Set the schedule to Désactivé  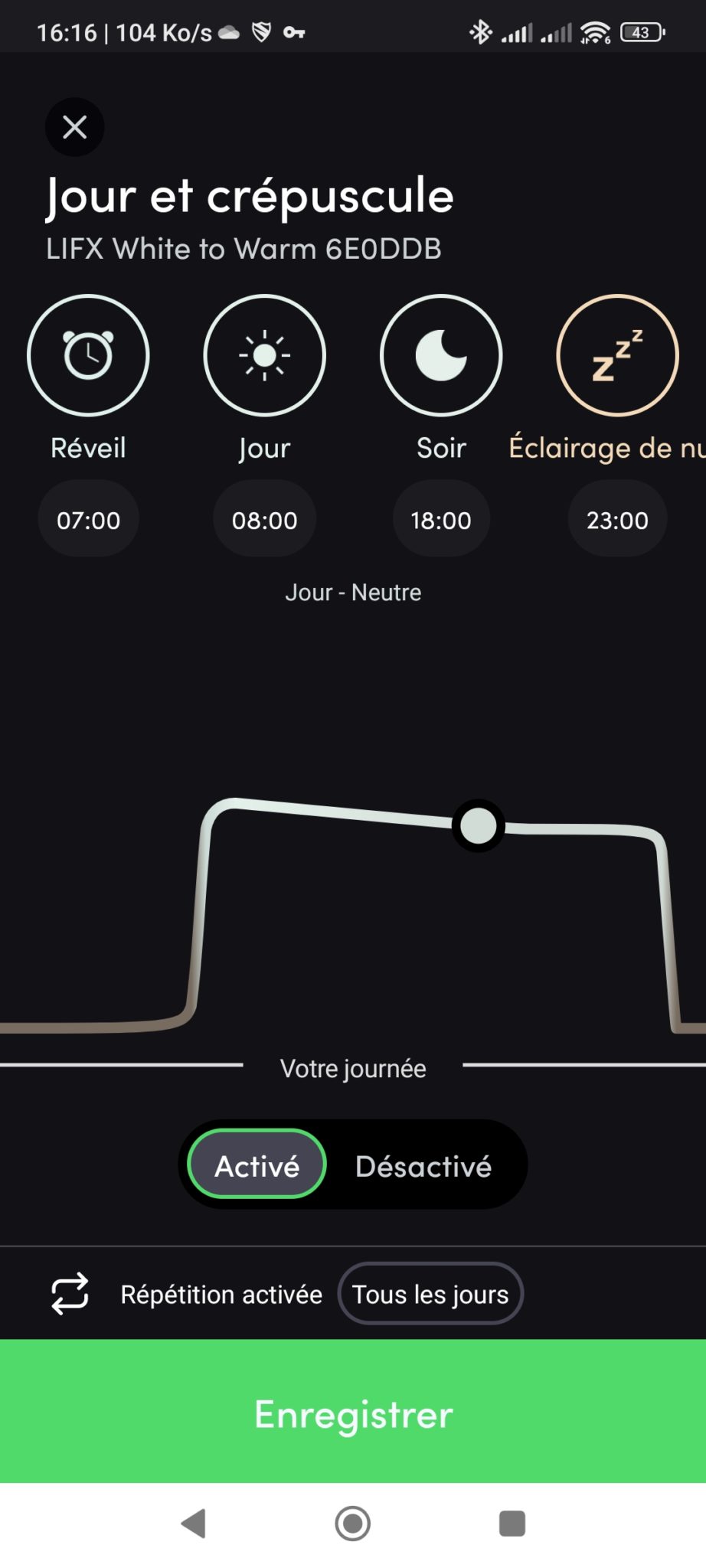(423, 1165)
